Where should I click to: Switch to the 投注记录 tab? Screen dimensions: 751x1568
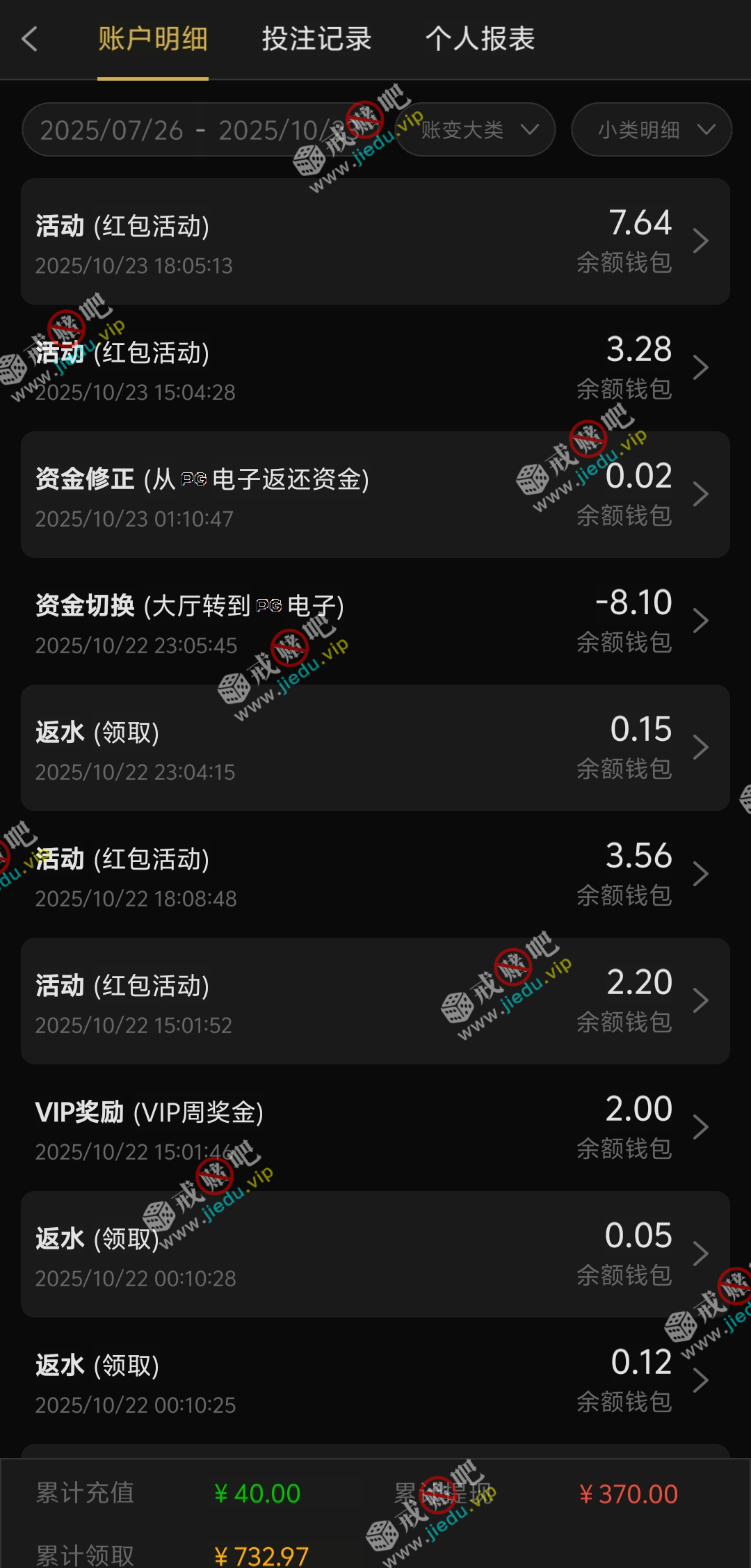[316, 40]
